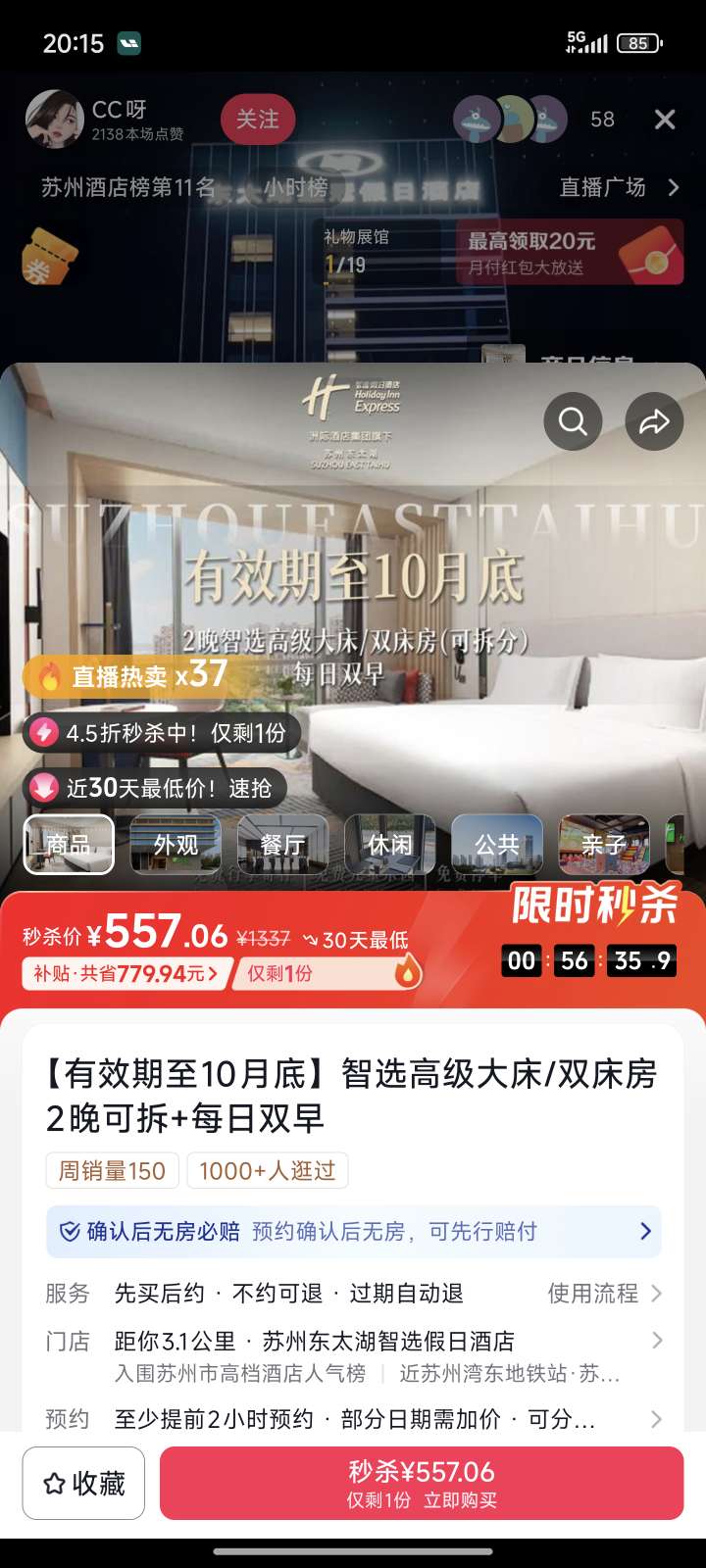Open the 使用流程 link

pos(603,1294)
